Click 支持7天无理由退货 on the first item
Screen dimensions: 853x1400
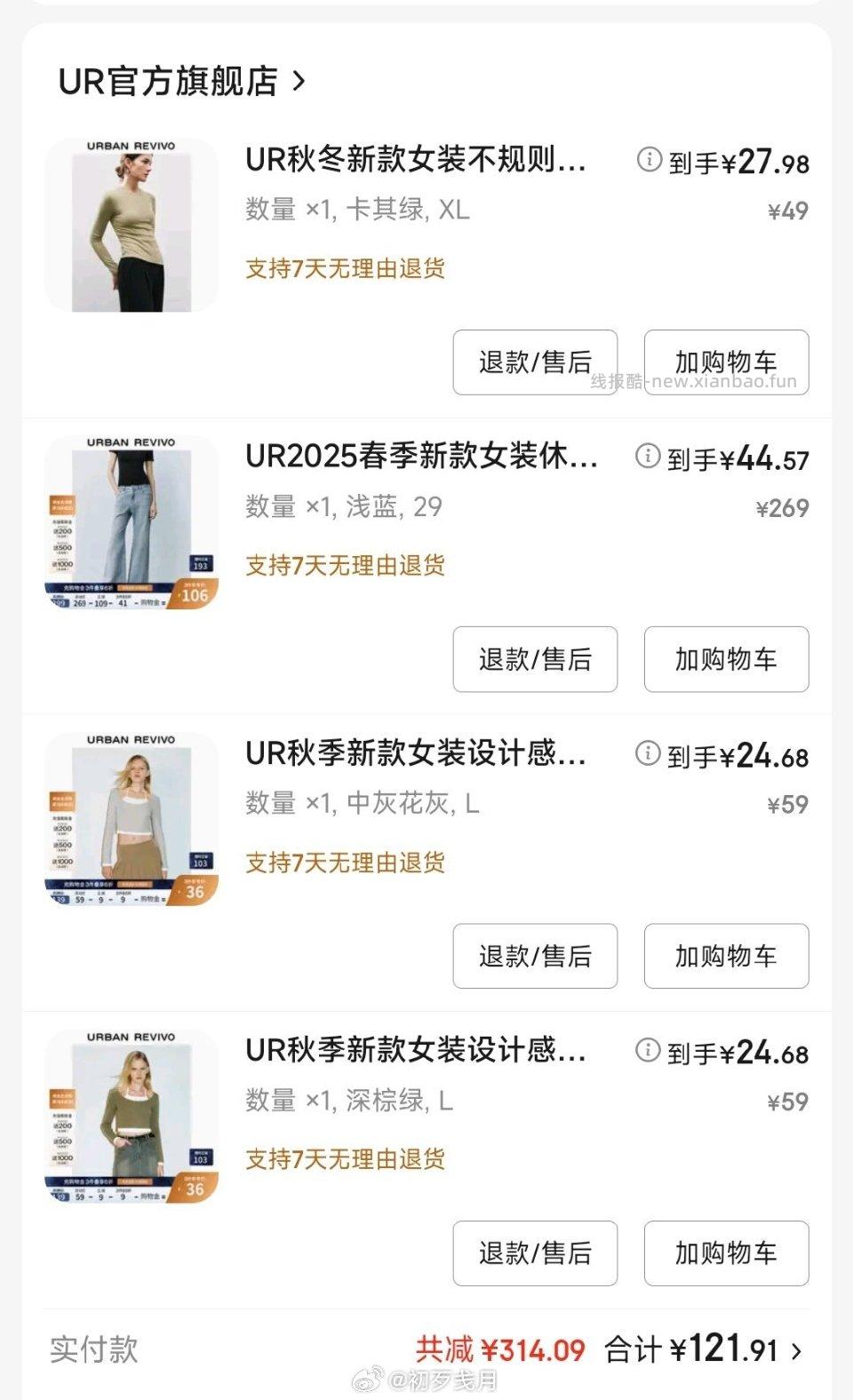point(347,268)
